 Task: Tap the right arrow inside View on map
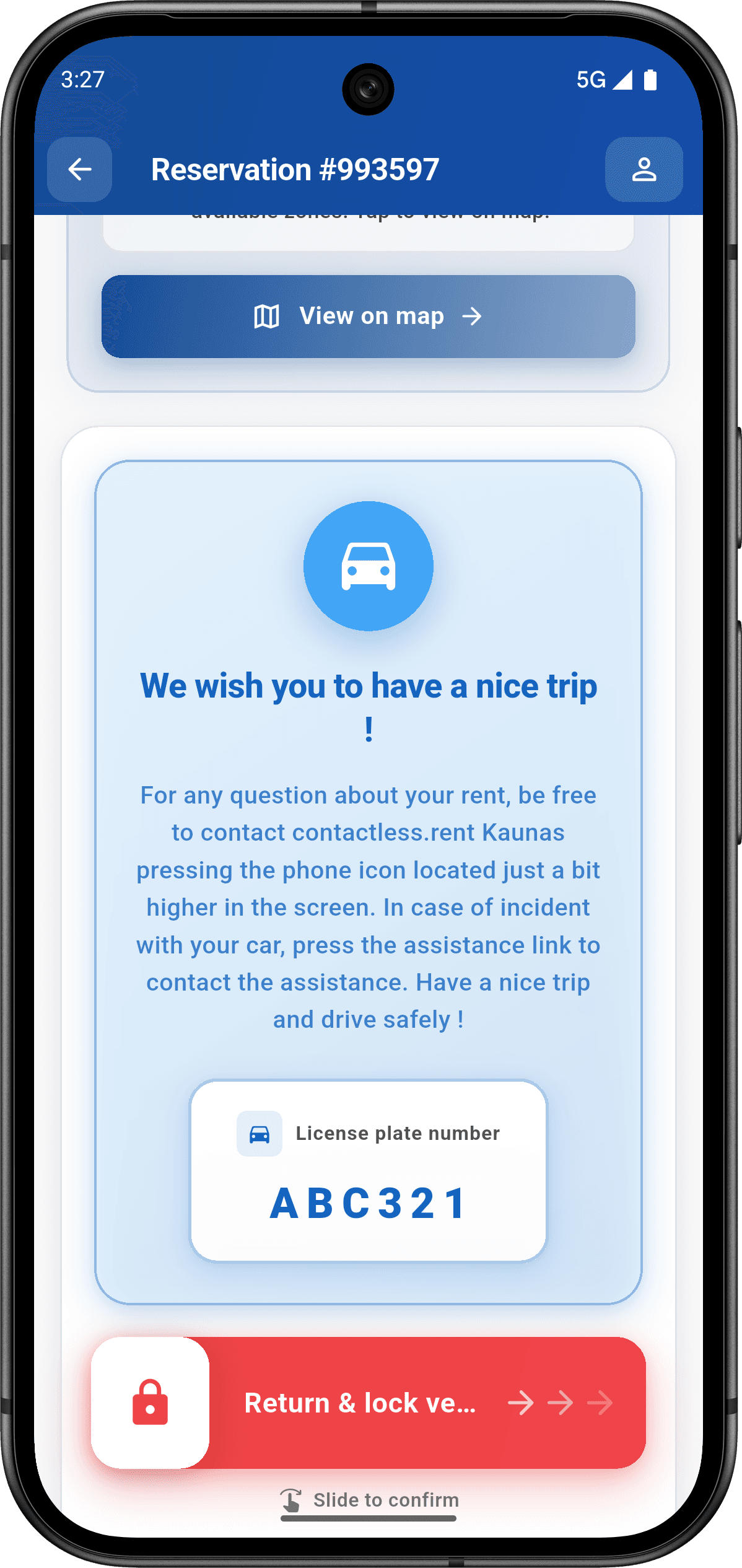(473, 317)
